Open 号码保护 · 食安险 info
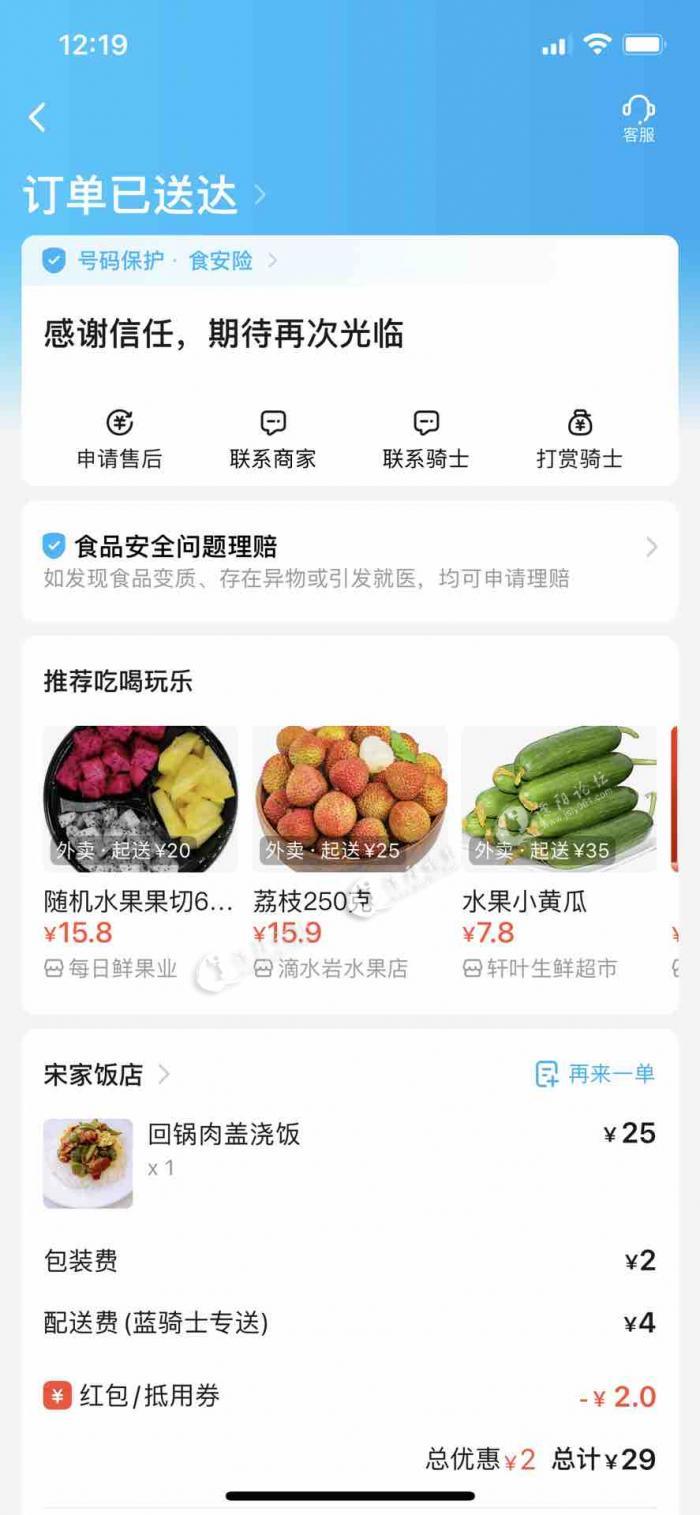The image size is (700, 1515). pos(160,261)
